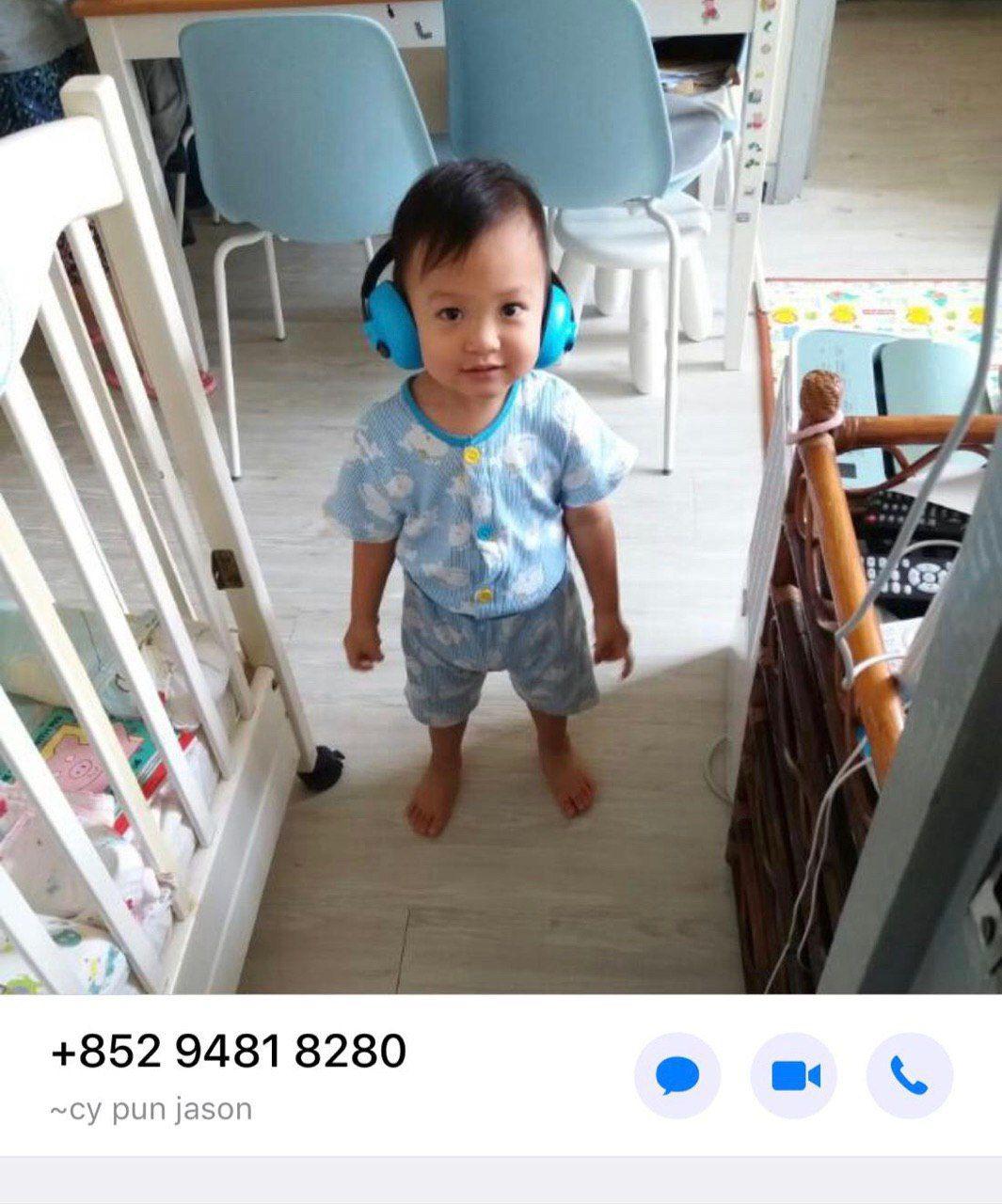This screenshot has height=1204, width=1002.
Task: Start a voice call to +852 9481 8280
Action: [909, 1075]
